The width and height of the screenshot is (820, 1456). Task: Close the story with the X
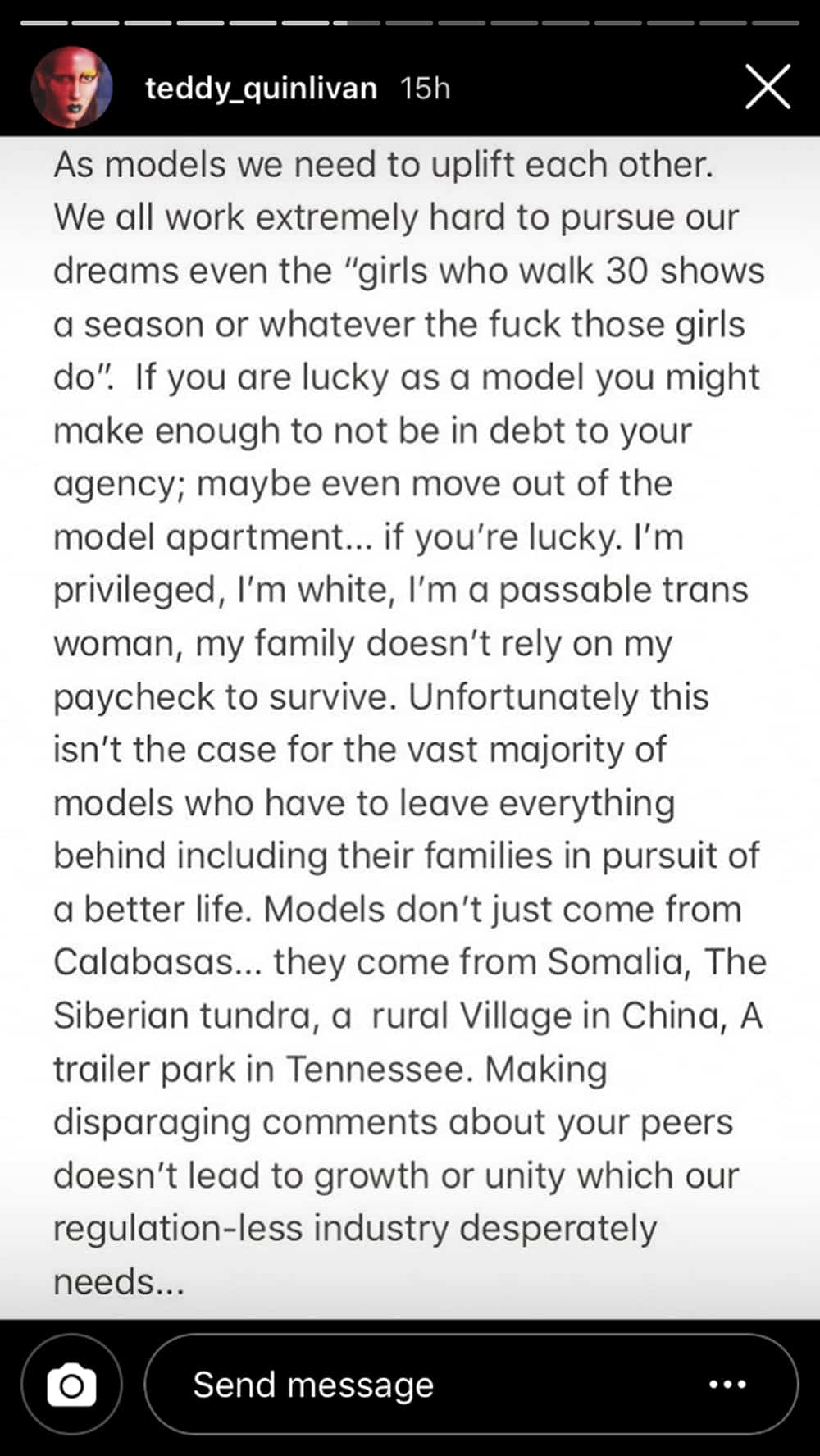(768, 87)
